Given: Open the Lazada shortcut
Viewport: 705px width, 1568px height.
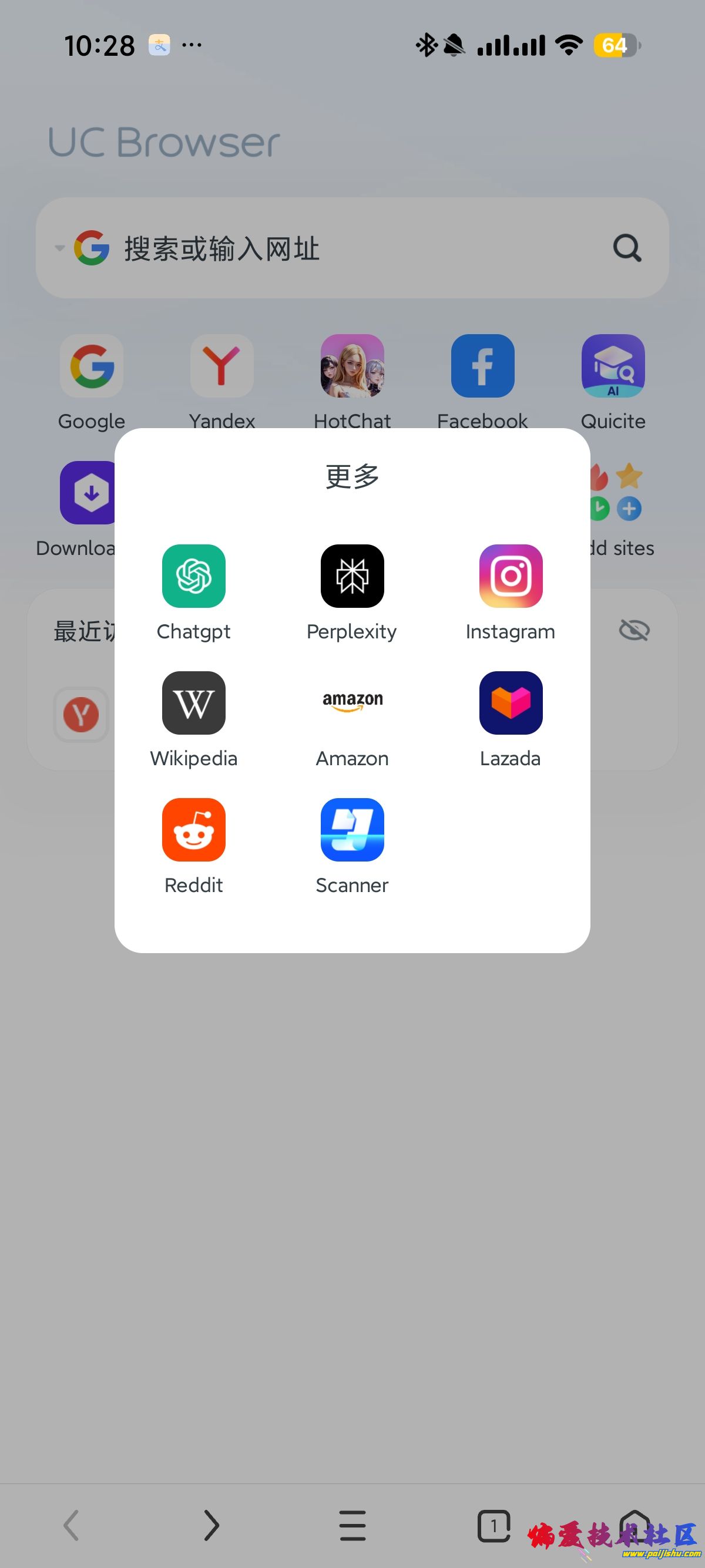Looking at the screenshot, I should 510,702.
